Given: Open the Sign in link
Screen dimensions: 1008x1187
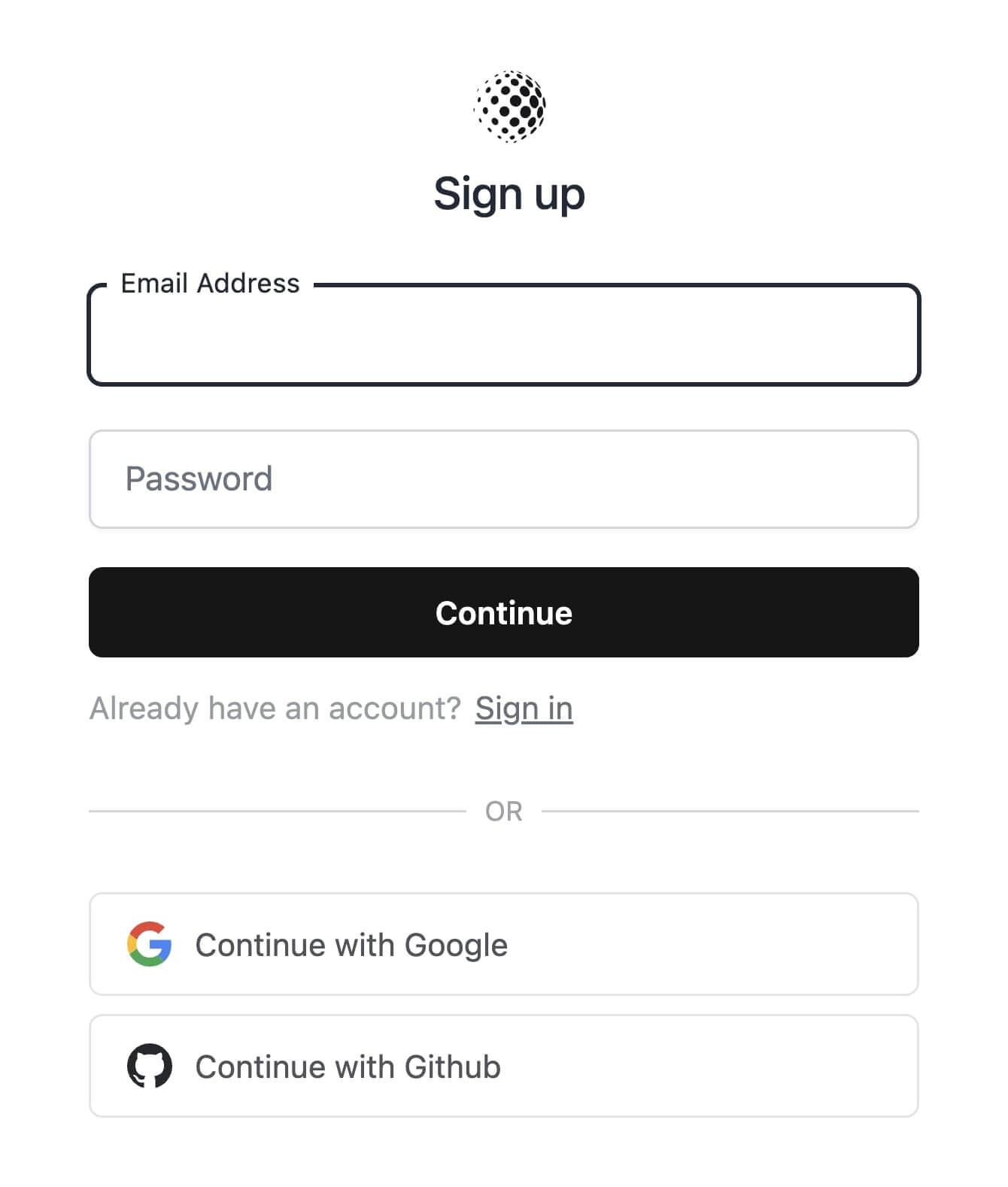Looking at the screenshot, I should [x=524, y=707].
